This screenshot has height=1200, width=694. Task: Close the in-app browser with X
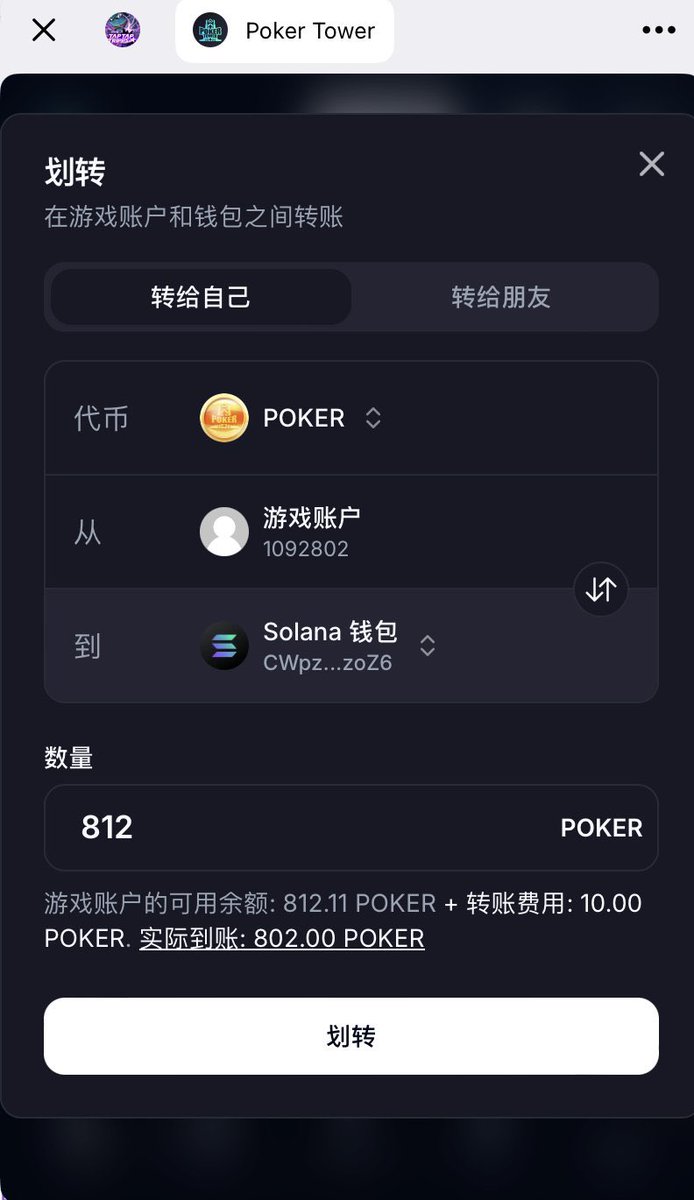[44, 30]
